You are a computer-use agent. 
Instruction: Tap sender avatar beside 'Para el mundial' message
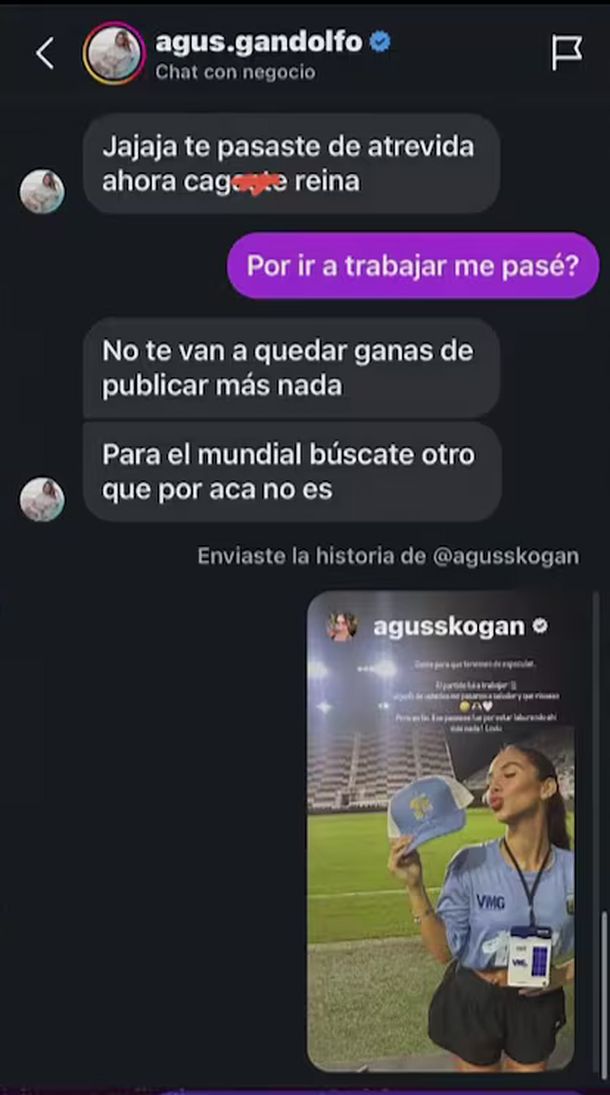(x=42, y=500)
